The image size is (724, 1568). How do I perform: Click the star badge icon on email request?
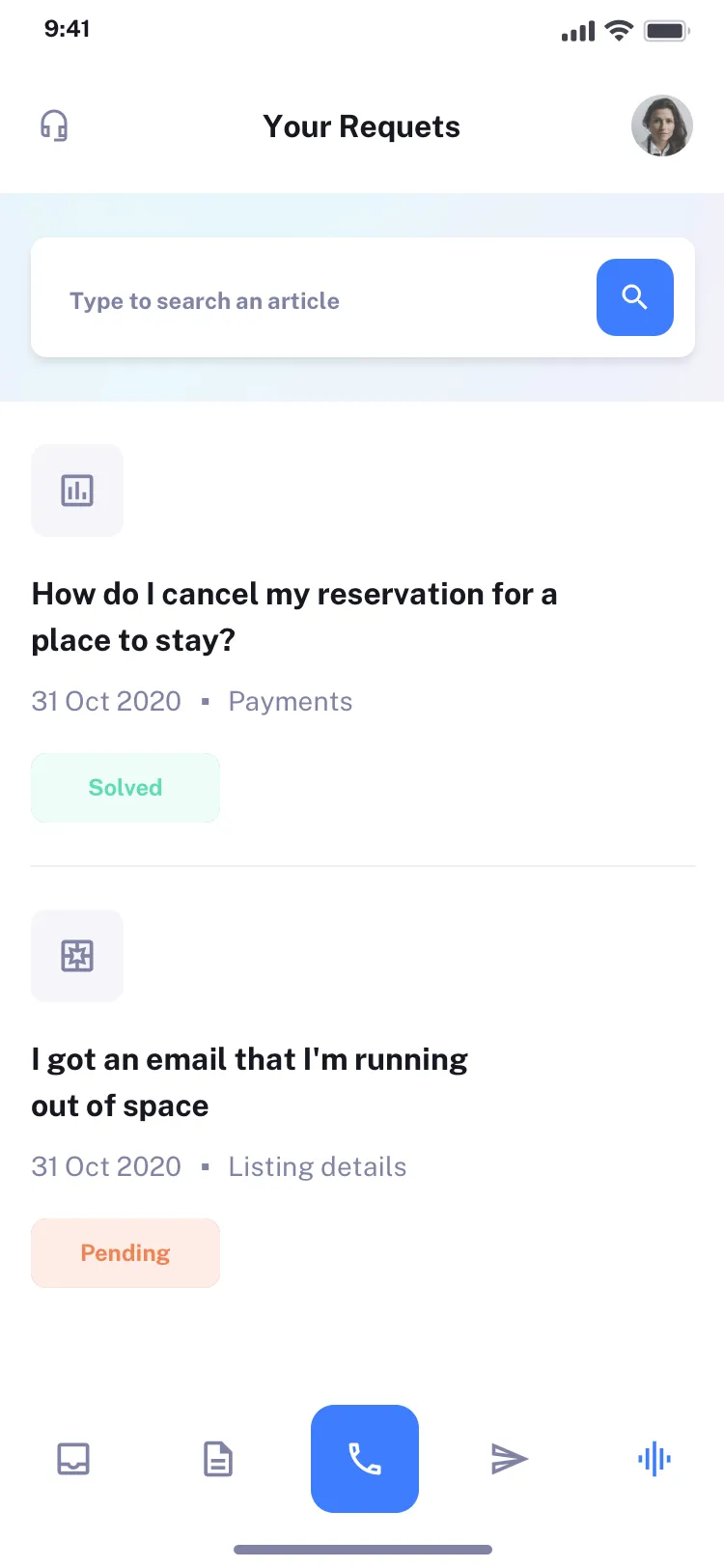coord(77,956)
